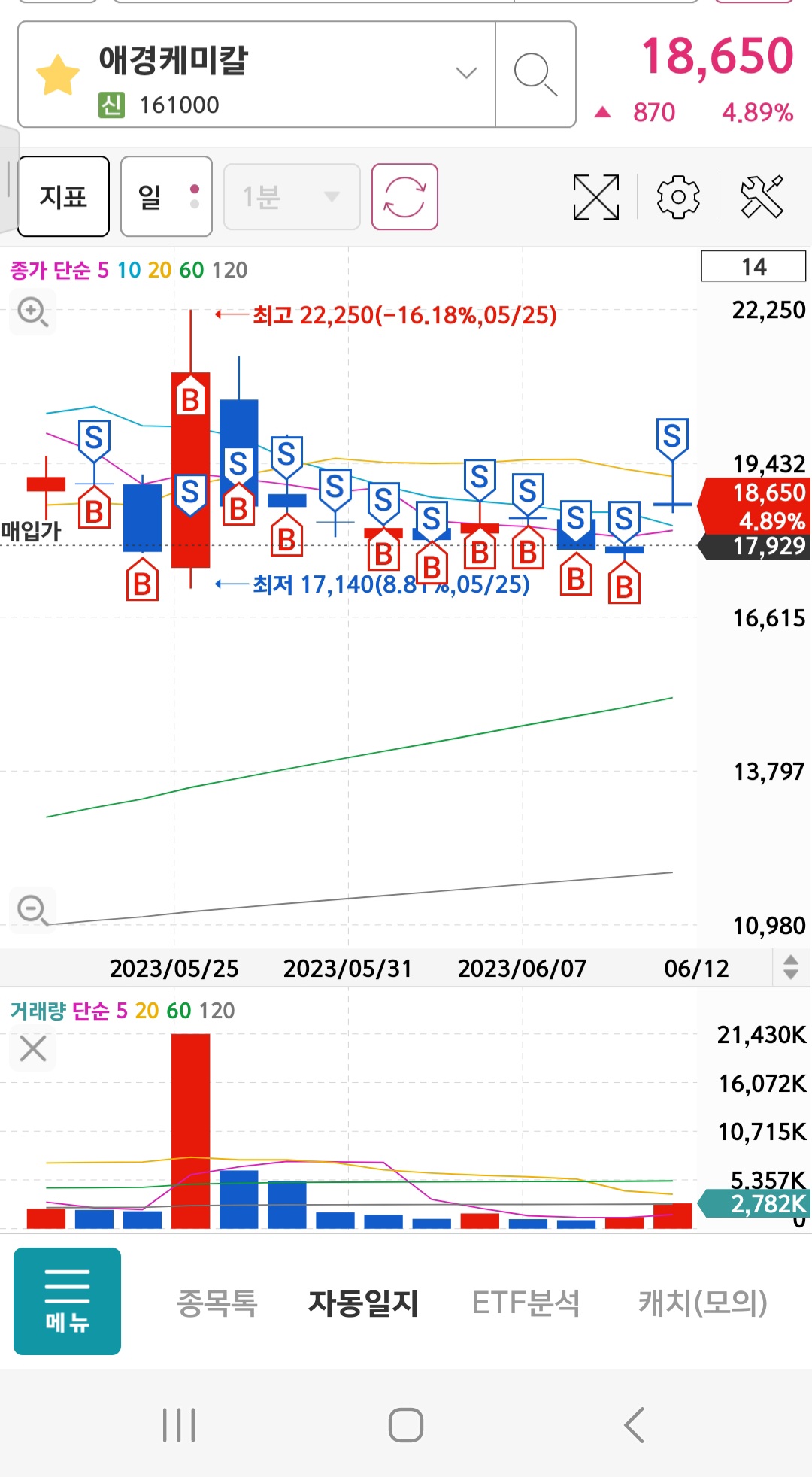Open the stock search magnifier
Screen dimensions: 812x1477
click(x=535, y=74)
